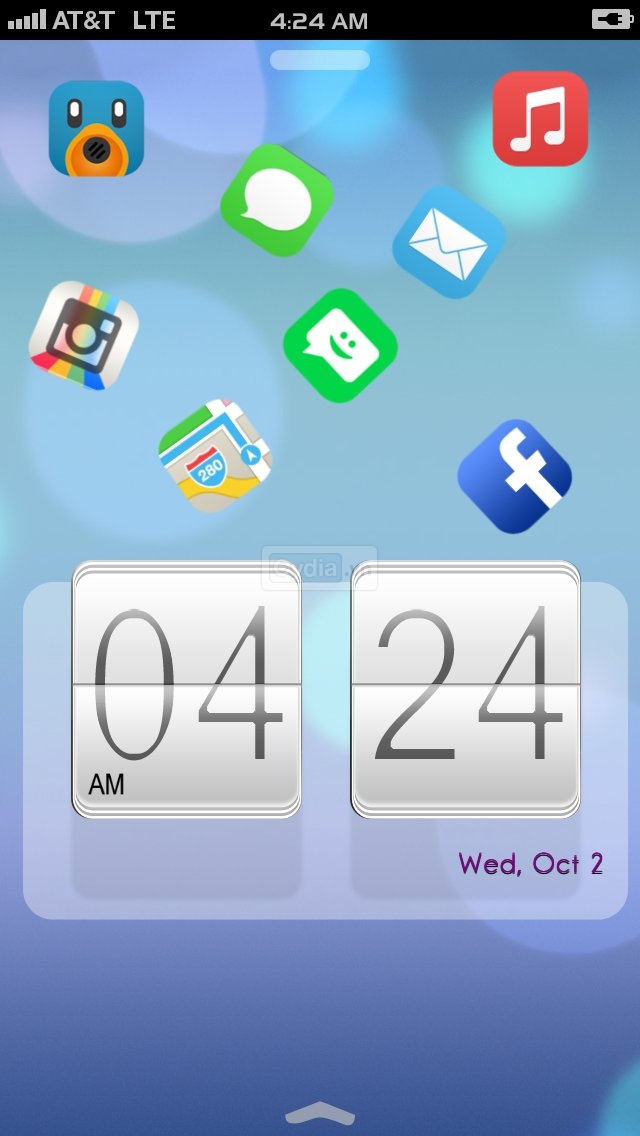Open the green Messages app

[x=276, y=200]
